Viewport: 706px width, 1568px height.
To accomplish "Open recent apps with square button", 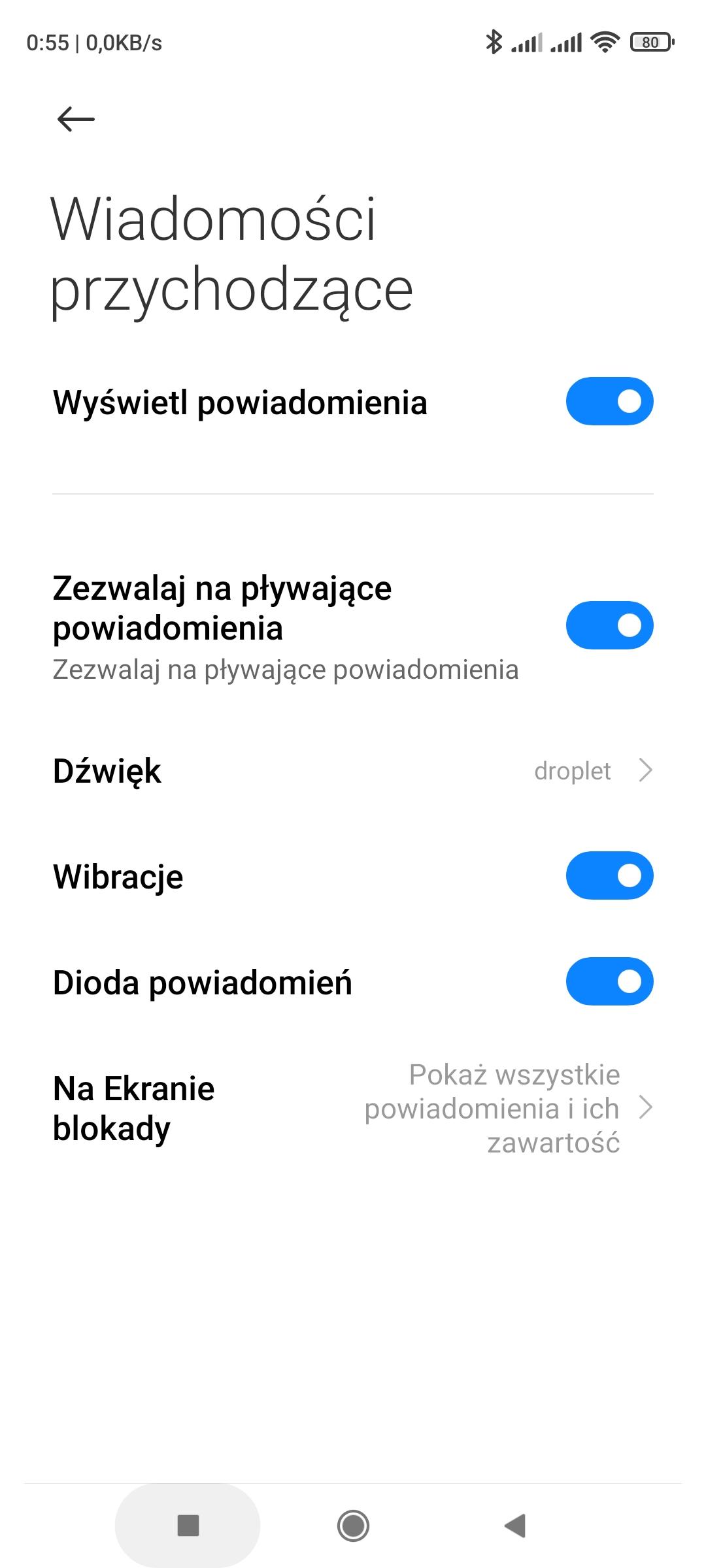I will point(188,1526).
